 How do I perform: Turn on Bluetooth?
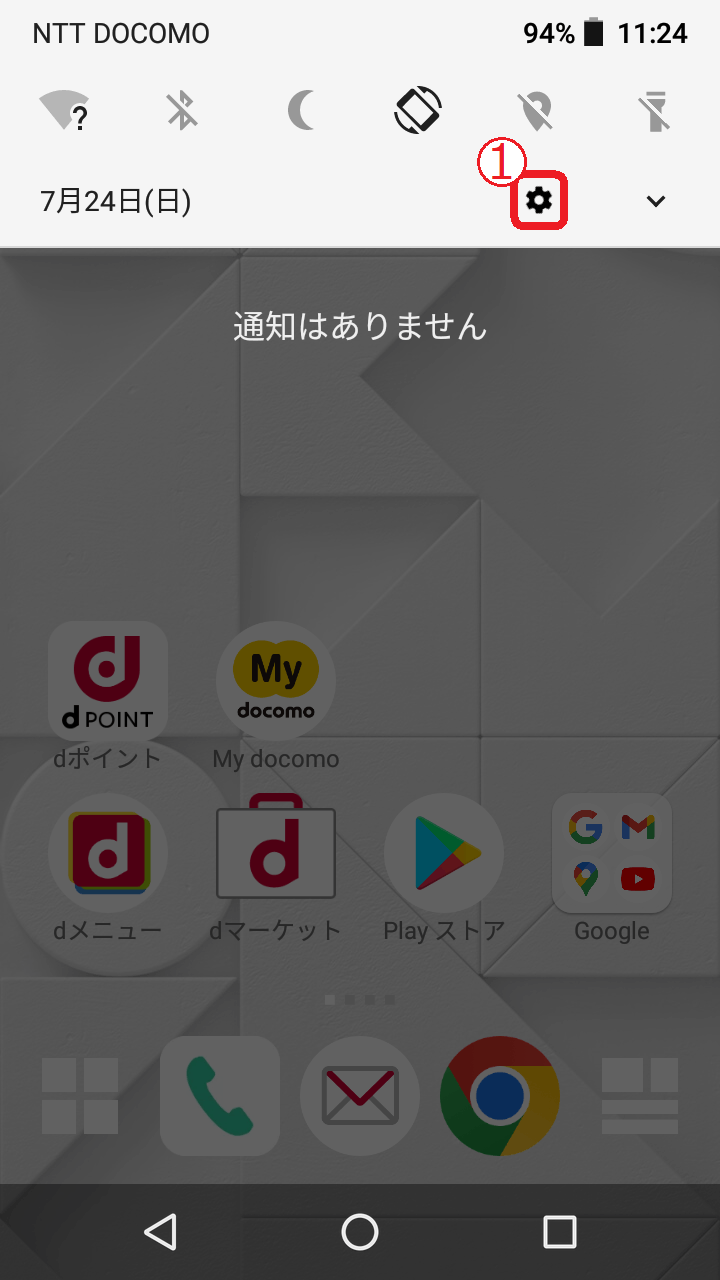[x=181, y=110]
